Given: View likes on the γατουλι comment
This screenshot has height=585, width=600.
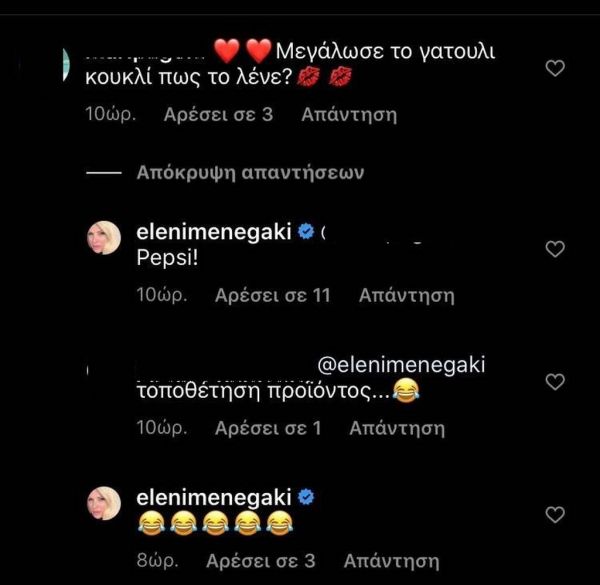Looking at the screenshot, I should (x=218, y=114).
